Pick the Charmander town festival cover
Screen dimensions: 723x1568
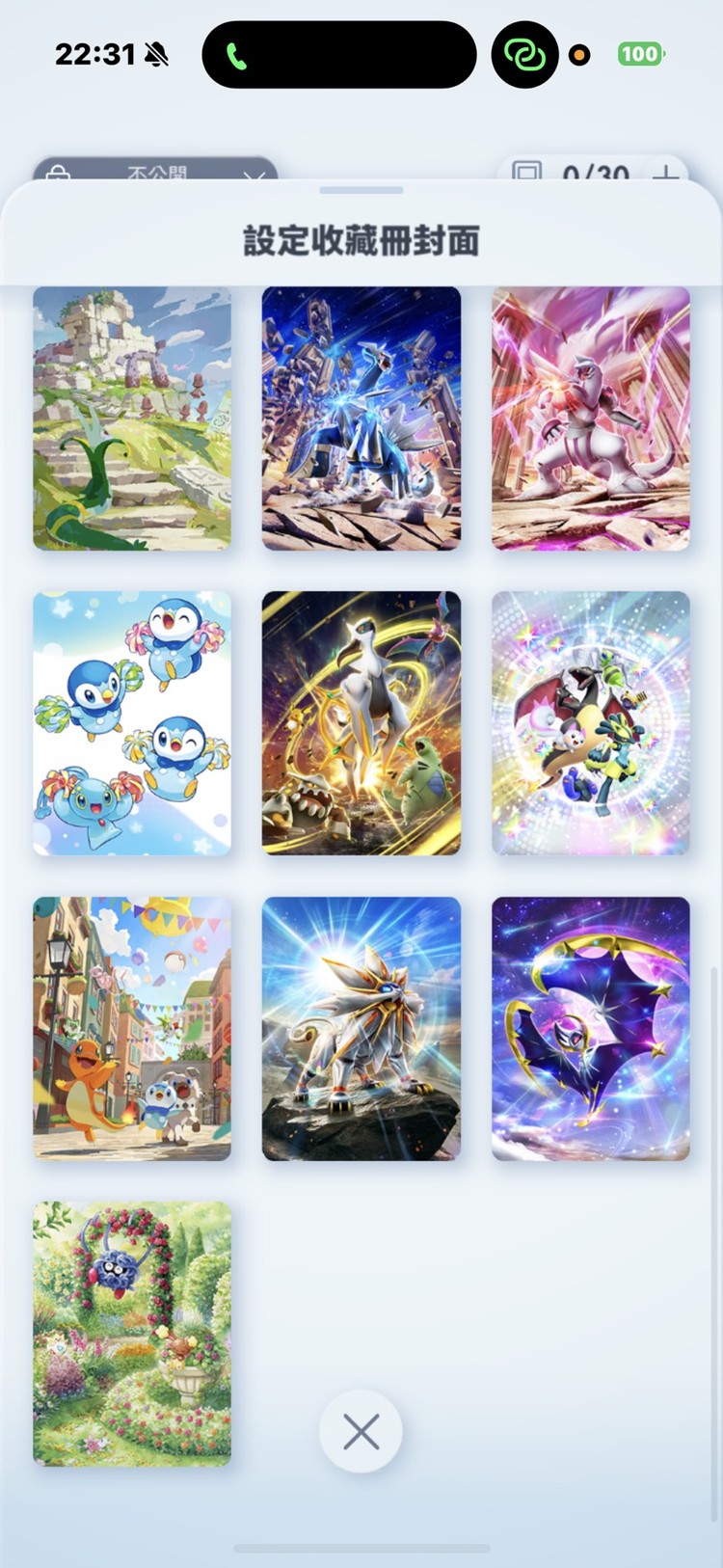[x=132, y=1028]
